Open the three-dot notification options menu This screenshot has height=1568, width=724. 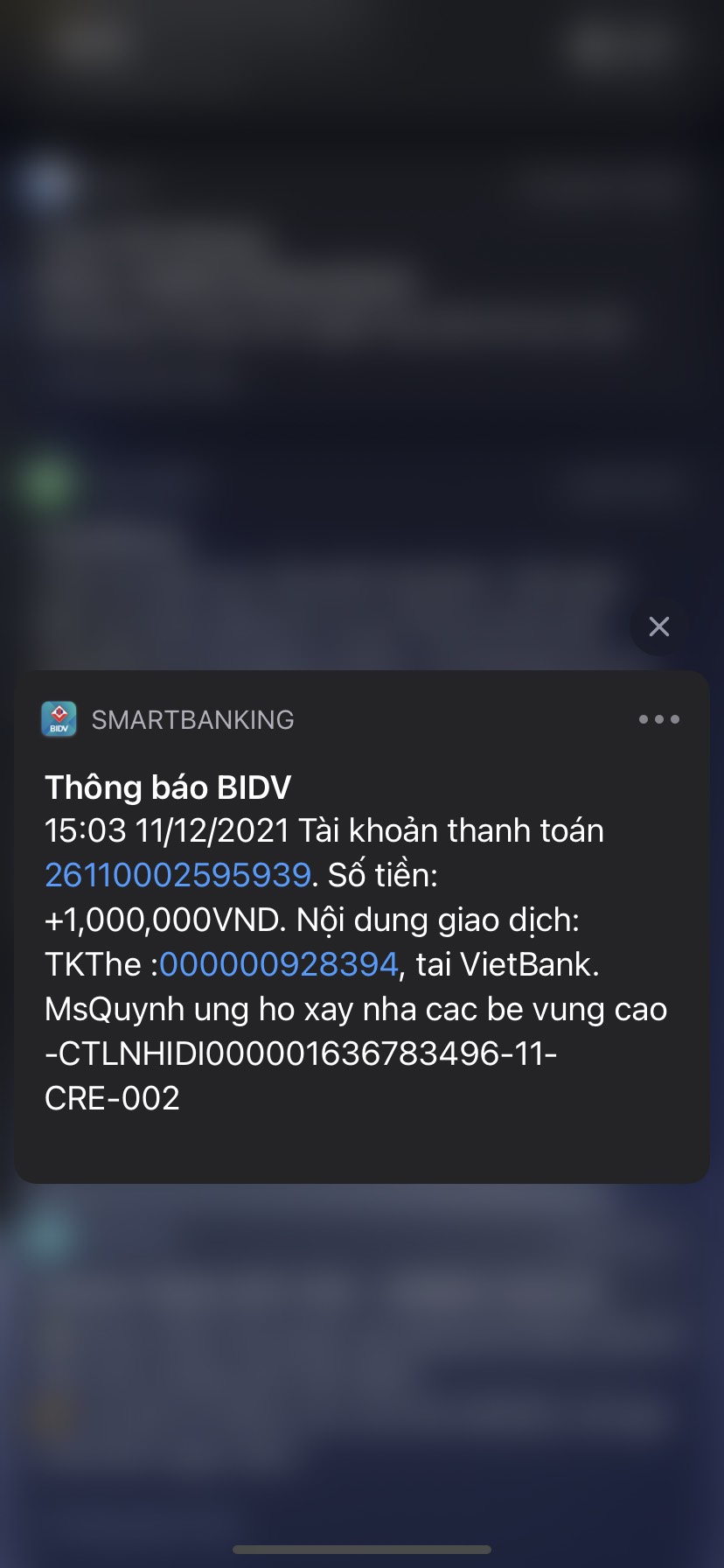tap(658, 719)
